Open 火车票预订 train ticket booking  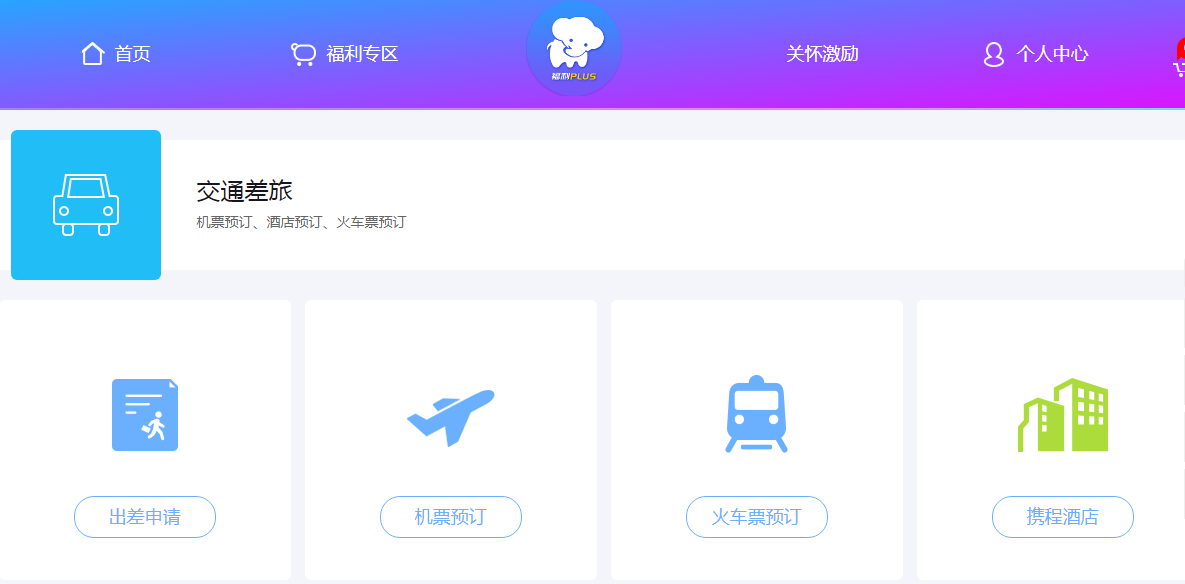click(757, 517)
